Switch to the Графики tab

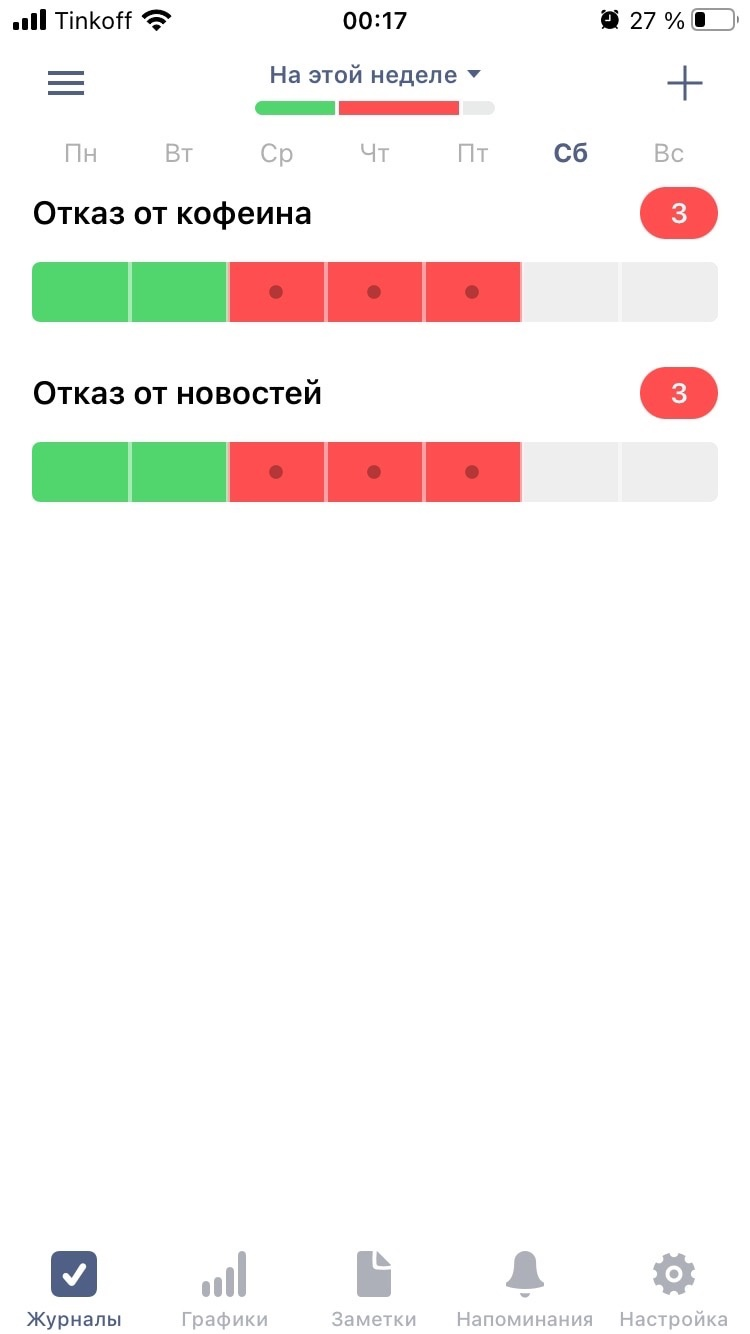point(224,1290)
